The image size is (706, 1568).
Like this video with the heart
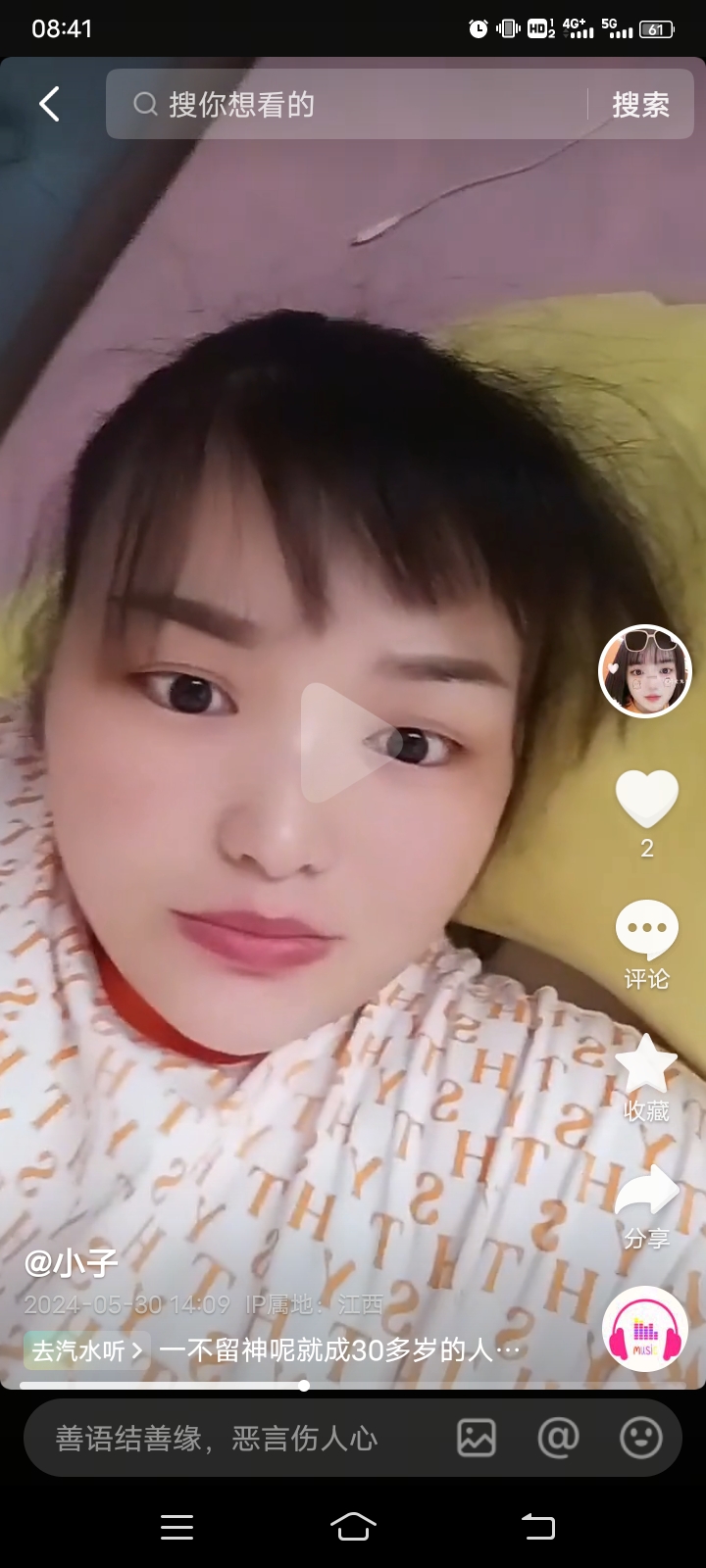[x=646, y=799]
